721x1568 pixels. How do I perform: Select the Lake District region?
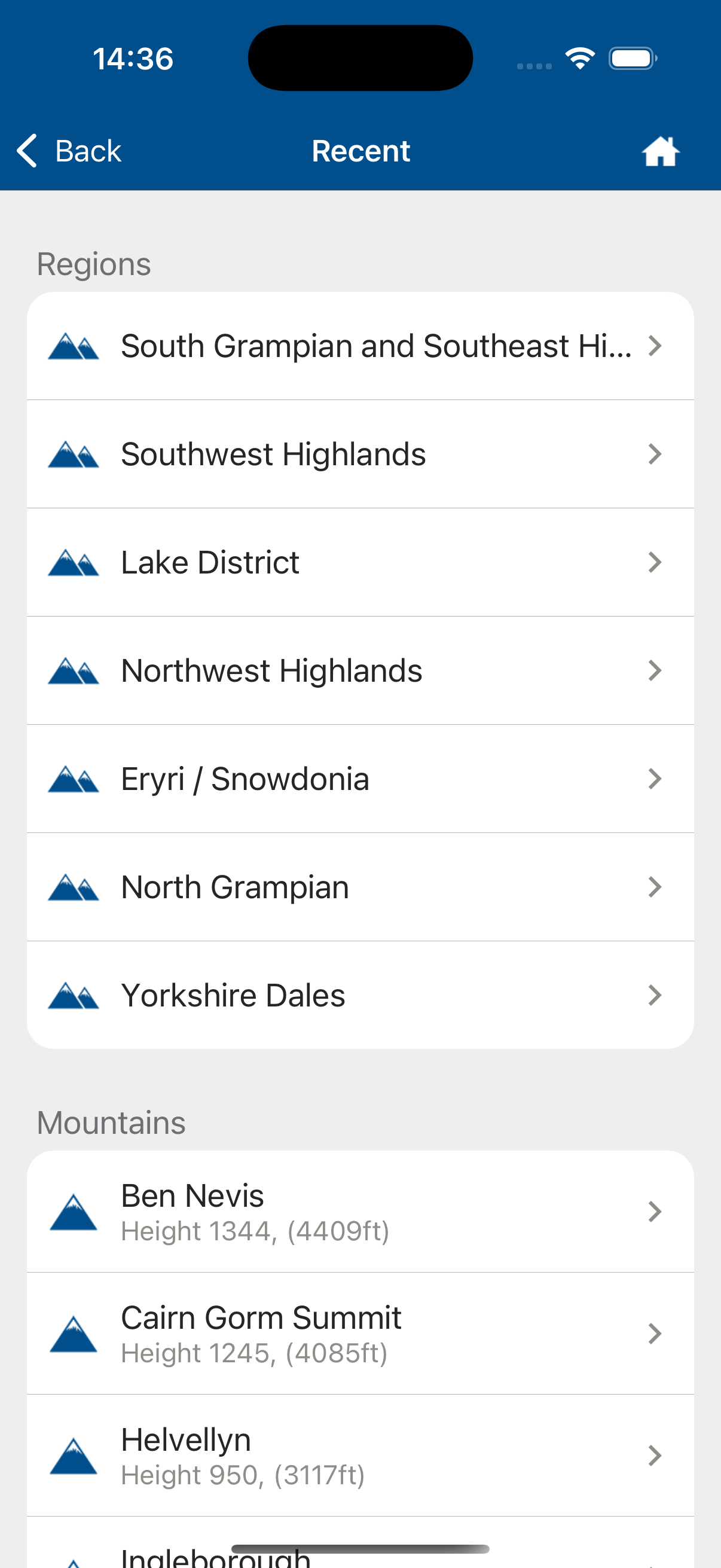click(x=360, y=562)
